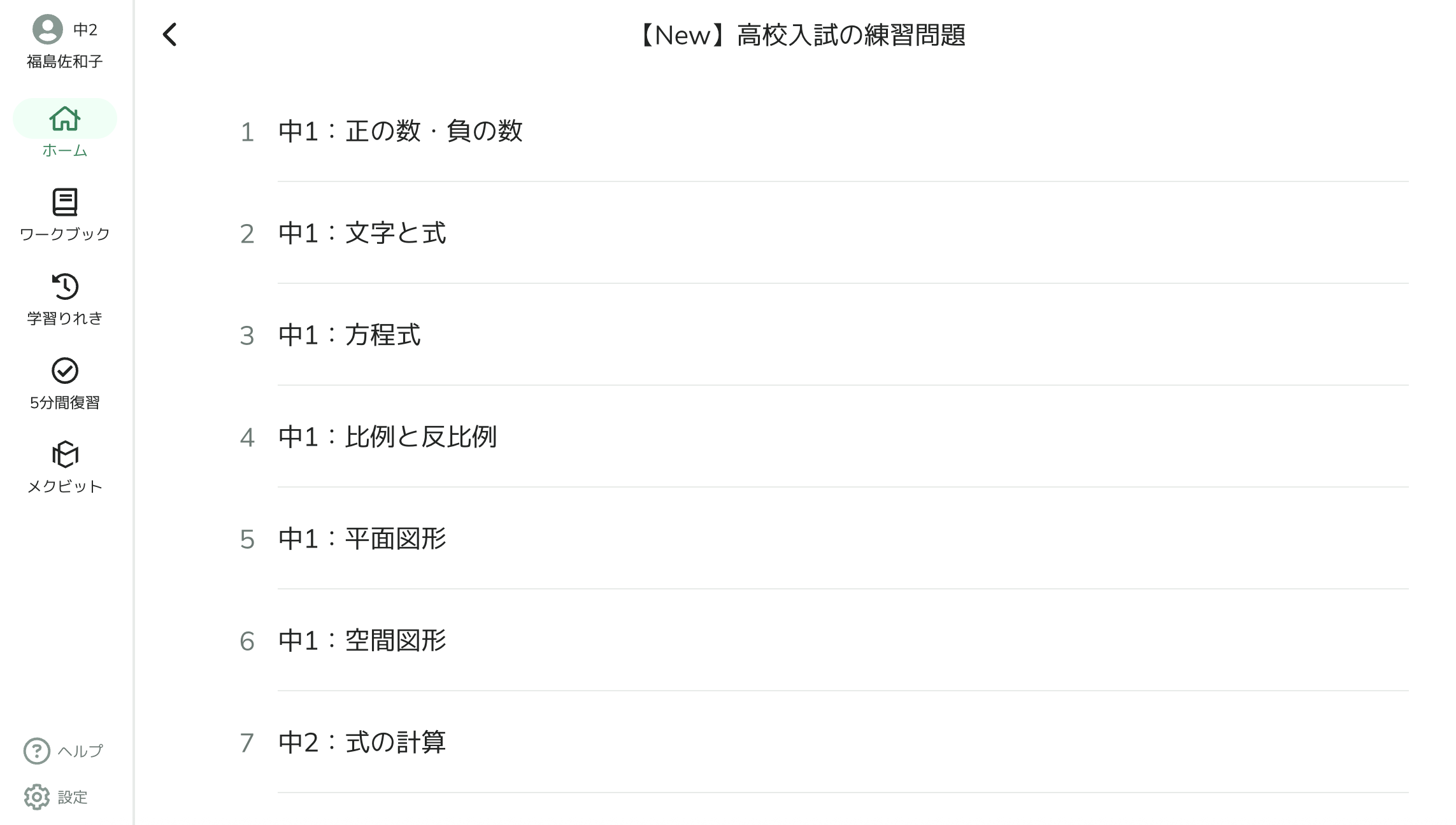Switch to 学習りれき history tab
This screenshot has height=825, width=1456.
click(64, 299)
